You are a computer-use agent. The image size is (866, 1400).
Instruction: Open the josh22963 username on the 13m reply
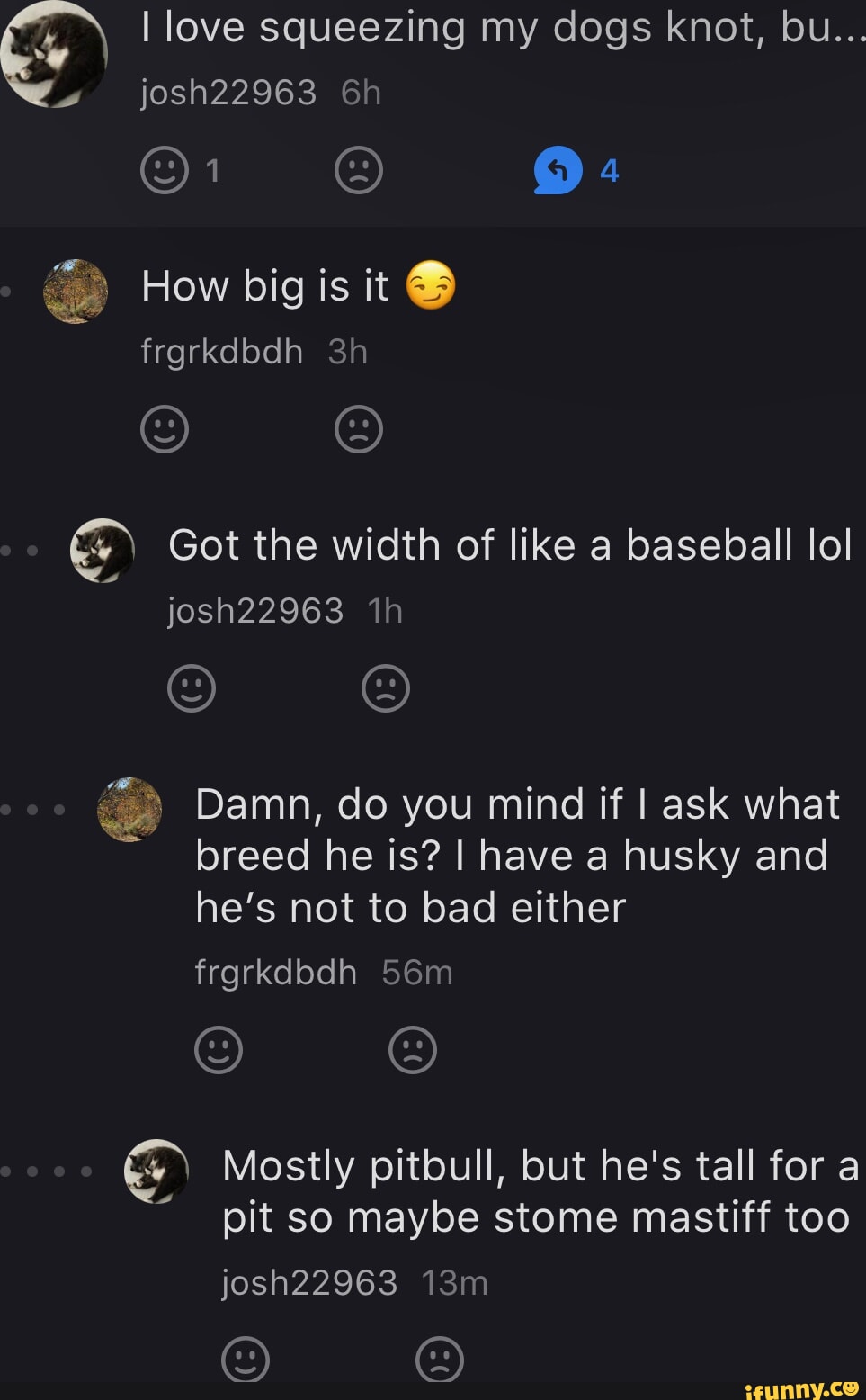click(x=309, y=1282)
